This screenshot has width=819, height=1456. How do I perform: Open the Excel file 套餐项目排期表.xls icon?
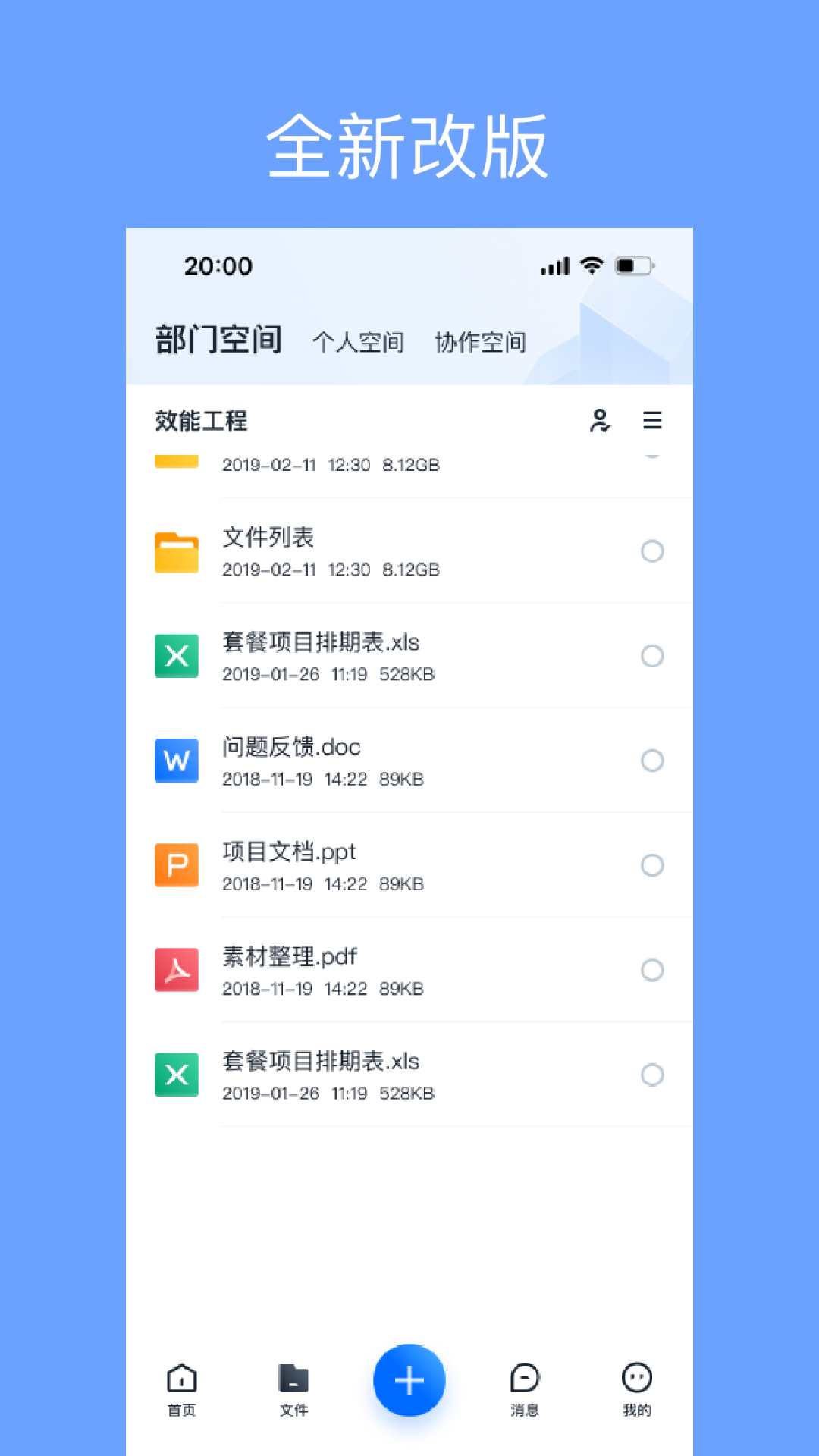coord(176,656)
